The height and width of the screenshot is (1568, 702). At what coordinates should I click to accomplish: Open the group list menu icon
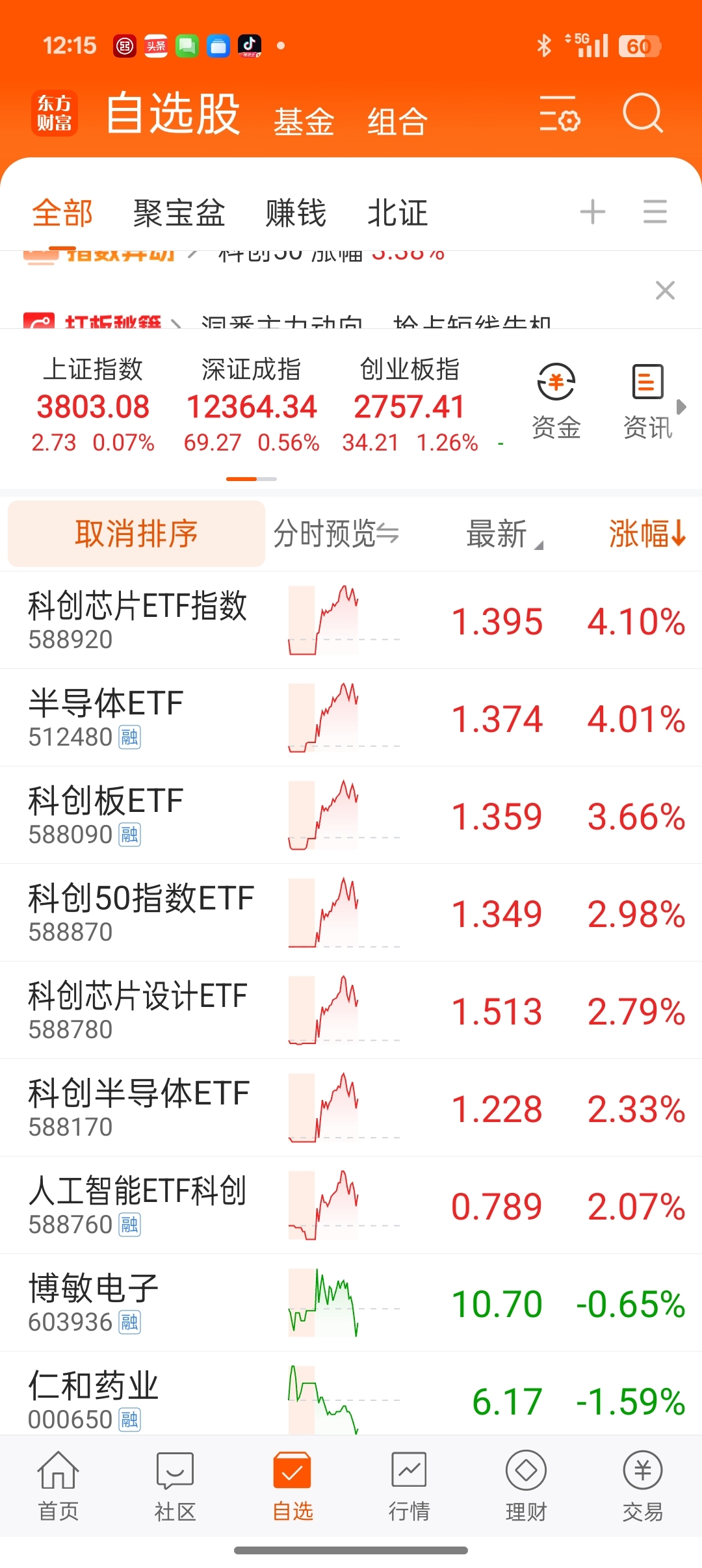click(655, 212)
